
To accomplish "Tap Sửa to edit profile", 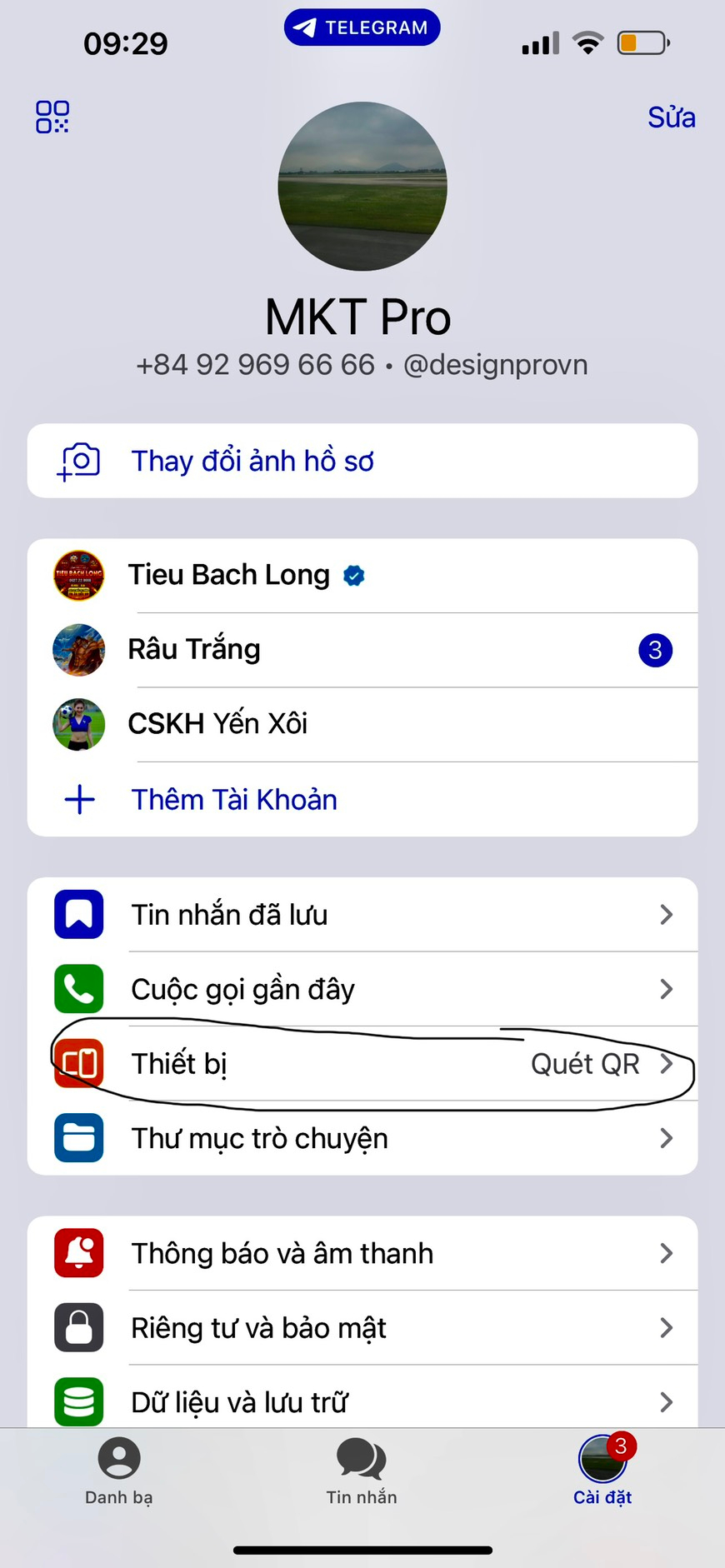I will click(671, 117).
